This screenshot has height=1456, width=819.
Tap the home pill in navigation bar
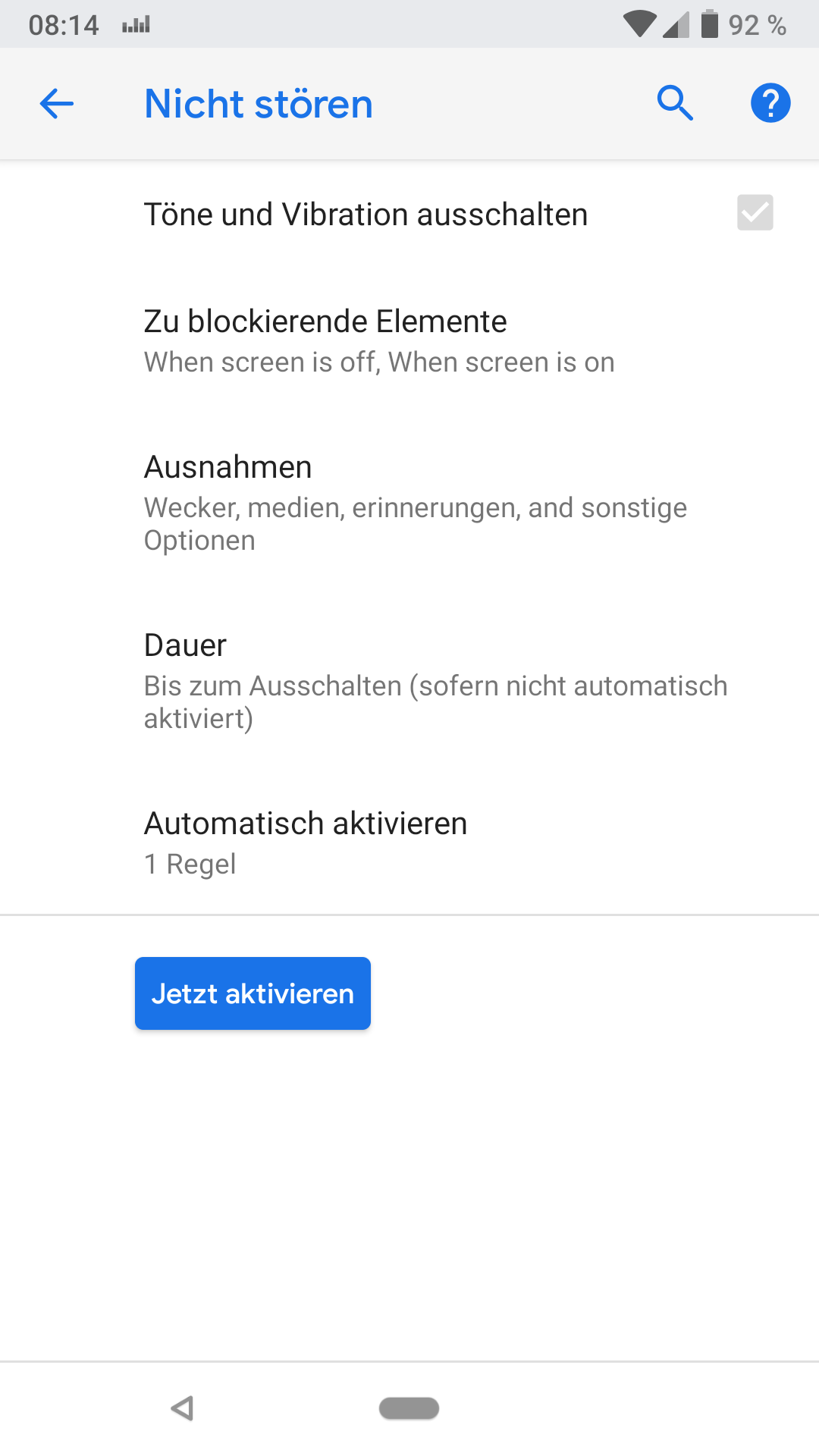409,1408
